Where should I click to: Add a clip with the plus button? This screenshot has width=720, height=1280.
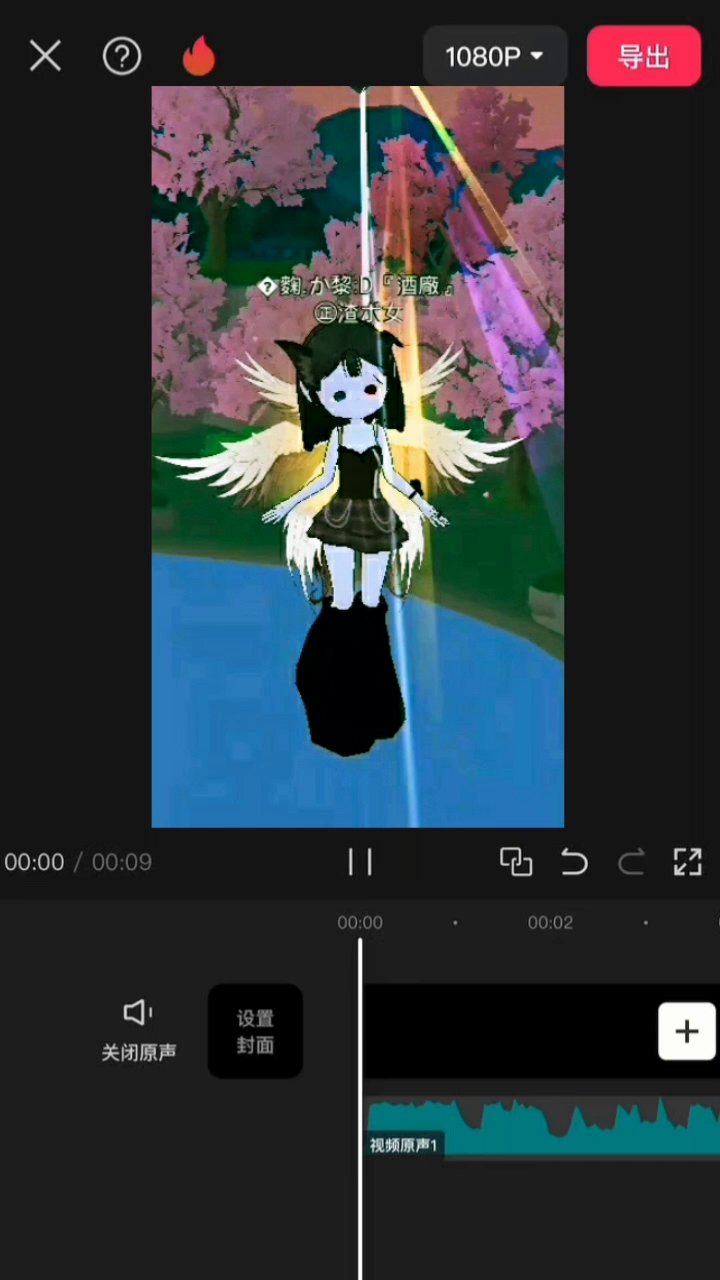[687, 1031]
